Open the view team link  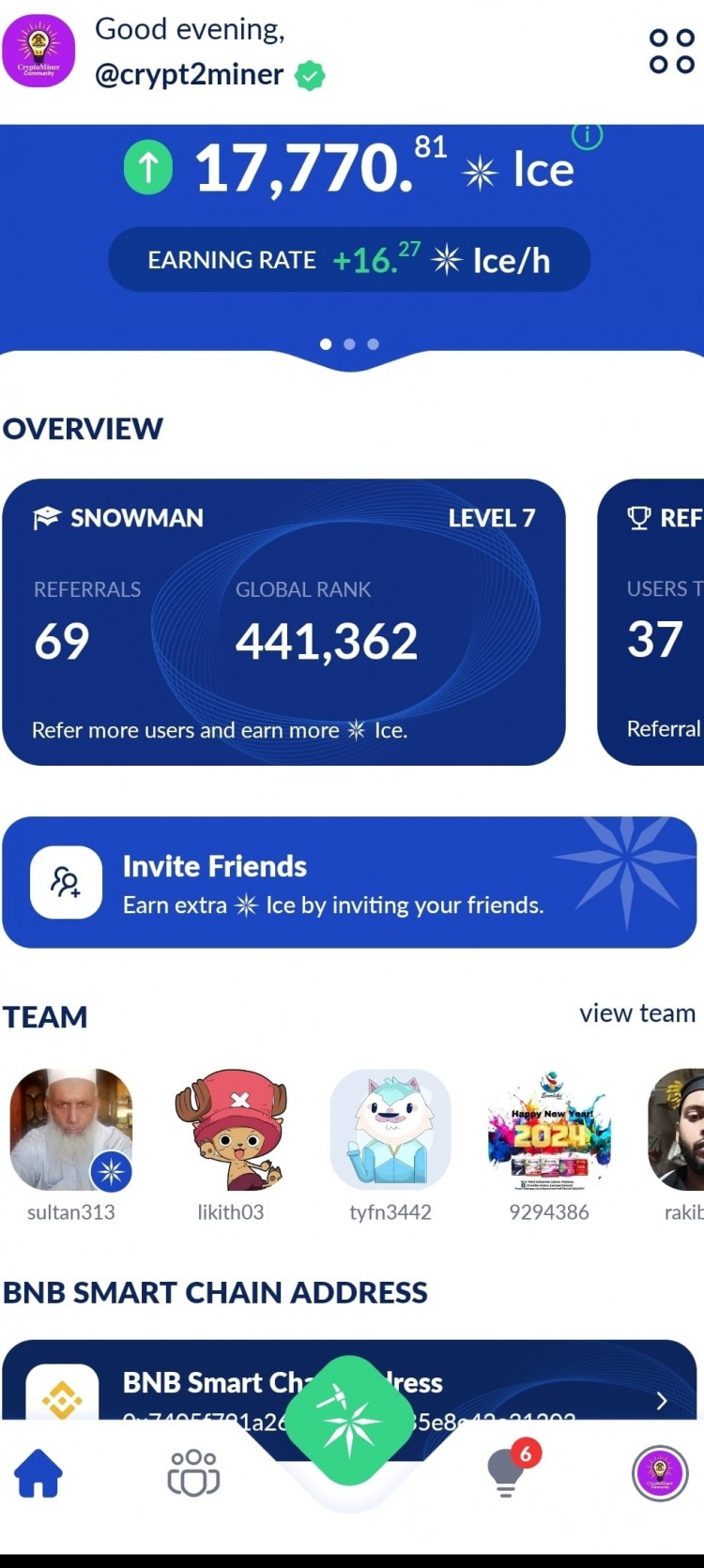click(x=636, y=1013)
